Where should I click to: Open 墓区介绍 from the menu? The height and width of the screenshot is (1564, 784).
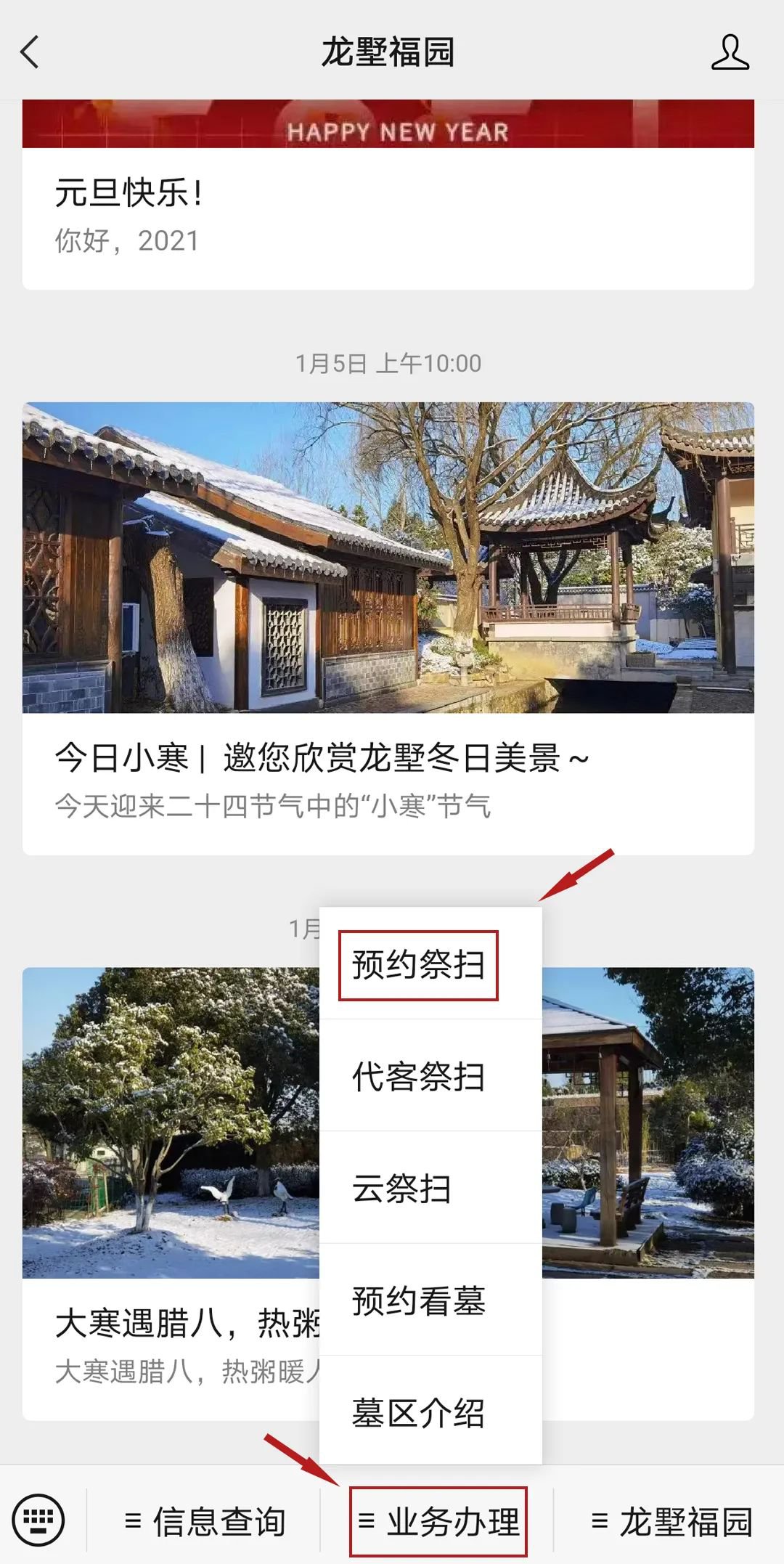418,1412
